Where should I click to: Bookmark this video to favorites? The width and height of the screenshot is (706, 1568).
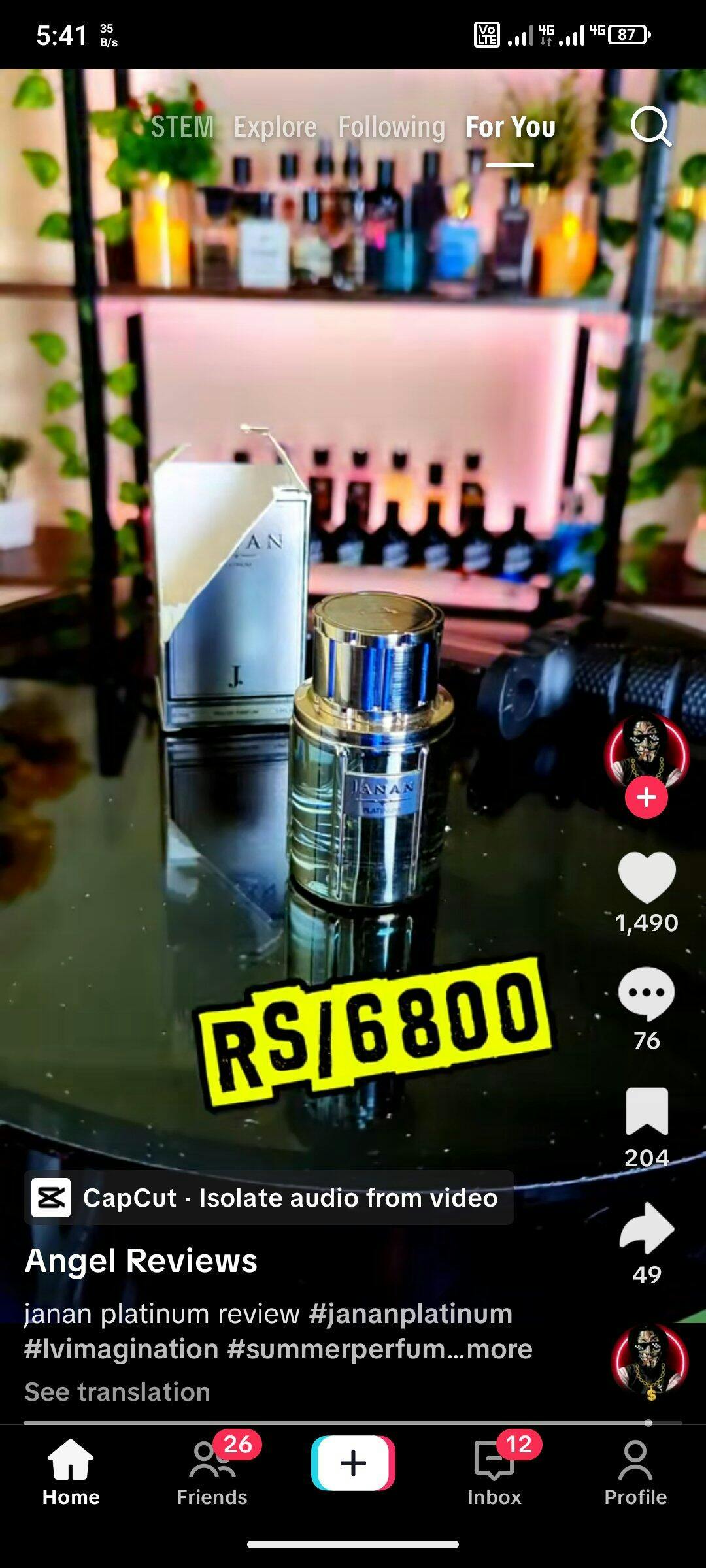647,1111
